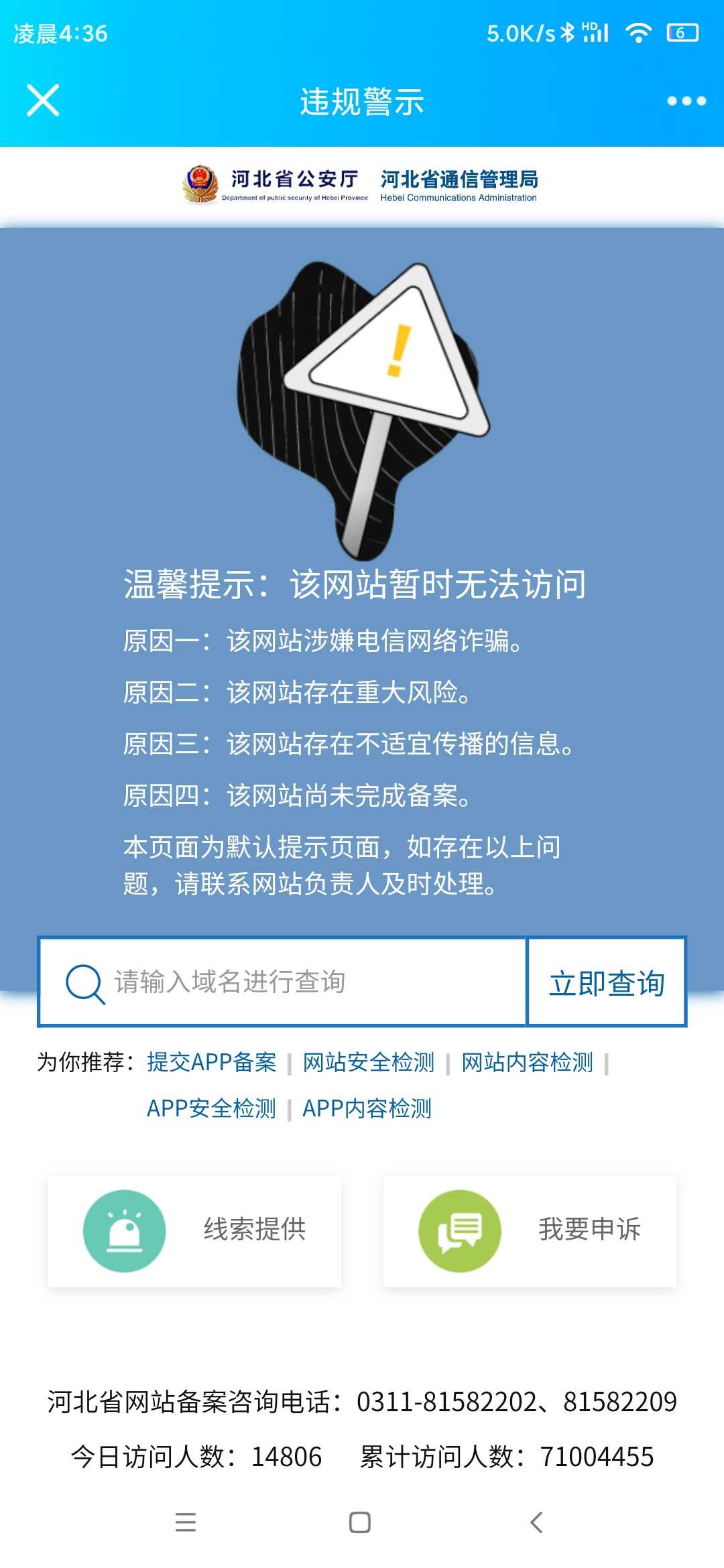This screenshot has height=1568, width=724.
Task: Open the APP内容检测 link
Action: (x=367, y=1108)
